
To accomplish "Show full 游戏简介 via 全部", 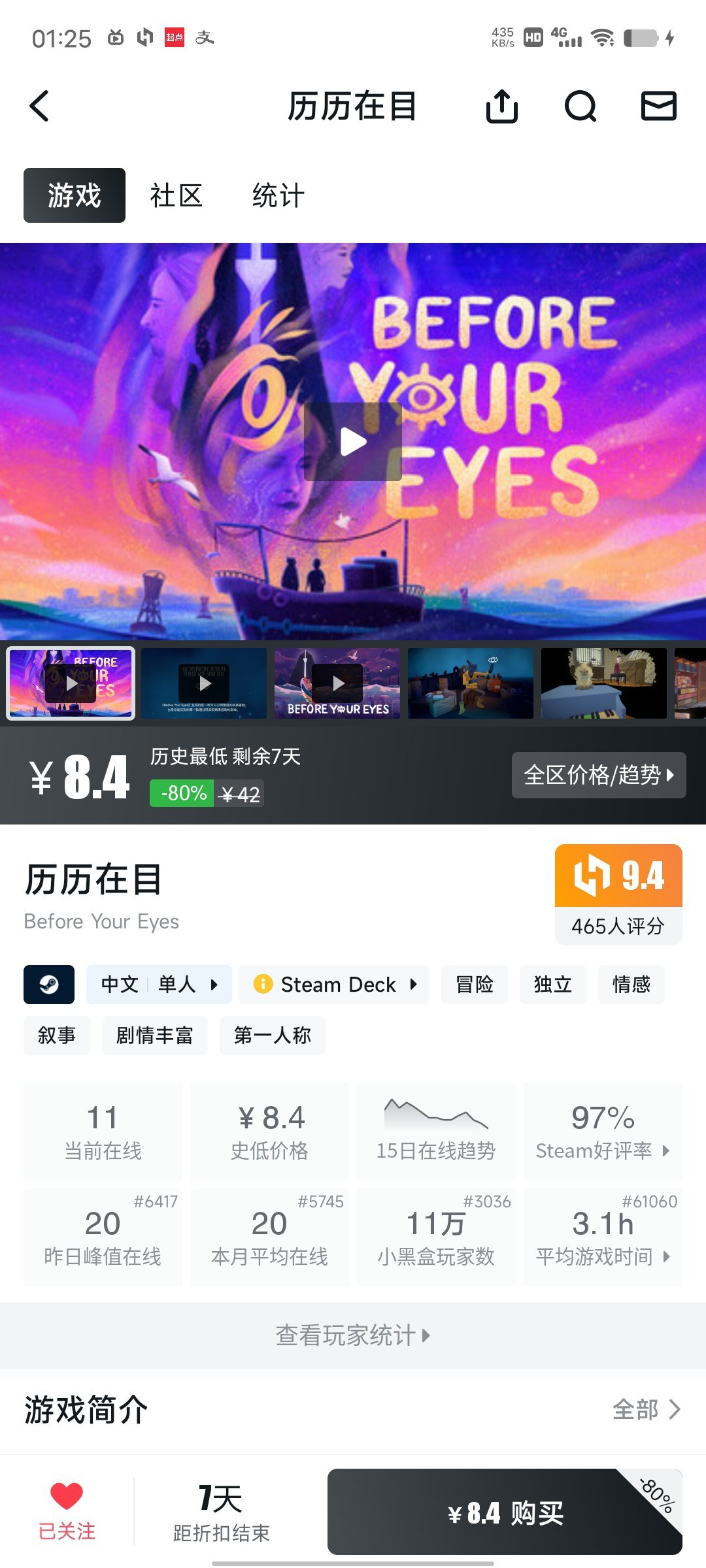I will coord(646,1410).
